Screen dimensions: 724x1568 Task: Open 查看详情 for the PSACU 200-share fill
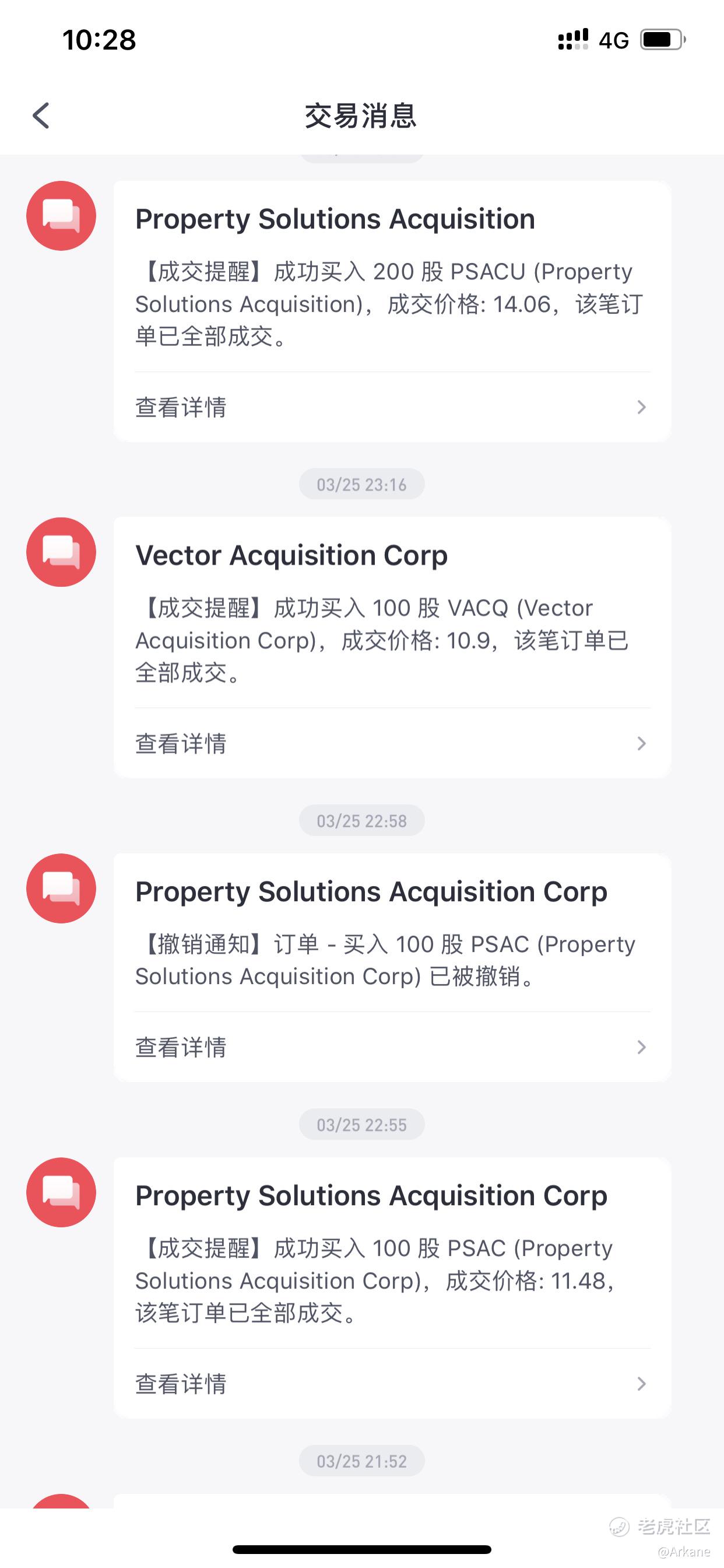tap(392, 407)
